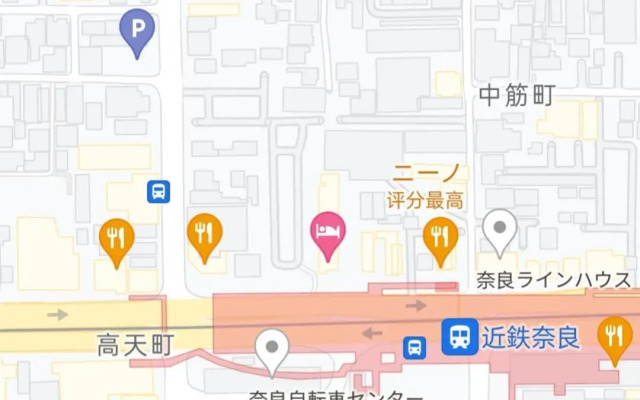The height and width of the screenshot is (400, 640).
Task: Select the 奈良自転車センター marker
Action: [271, 349]
